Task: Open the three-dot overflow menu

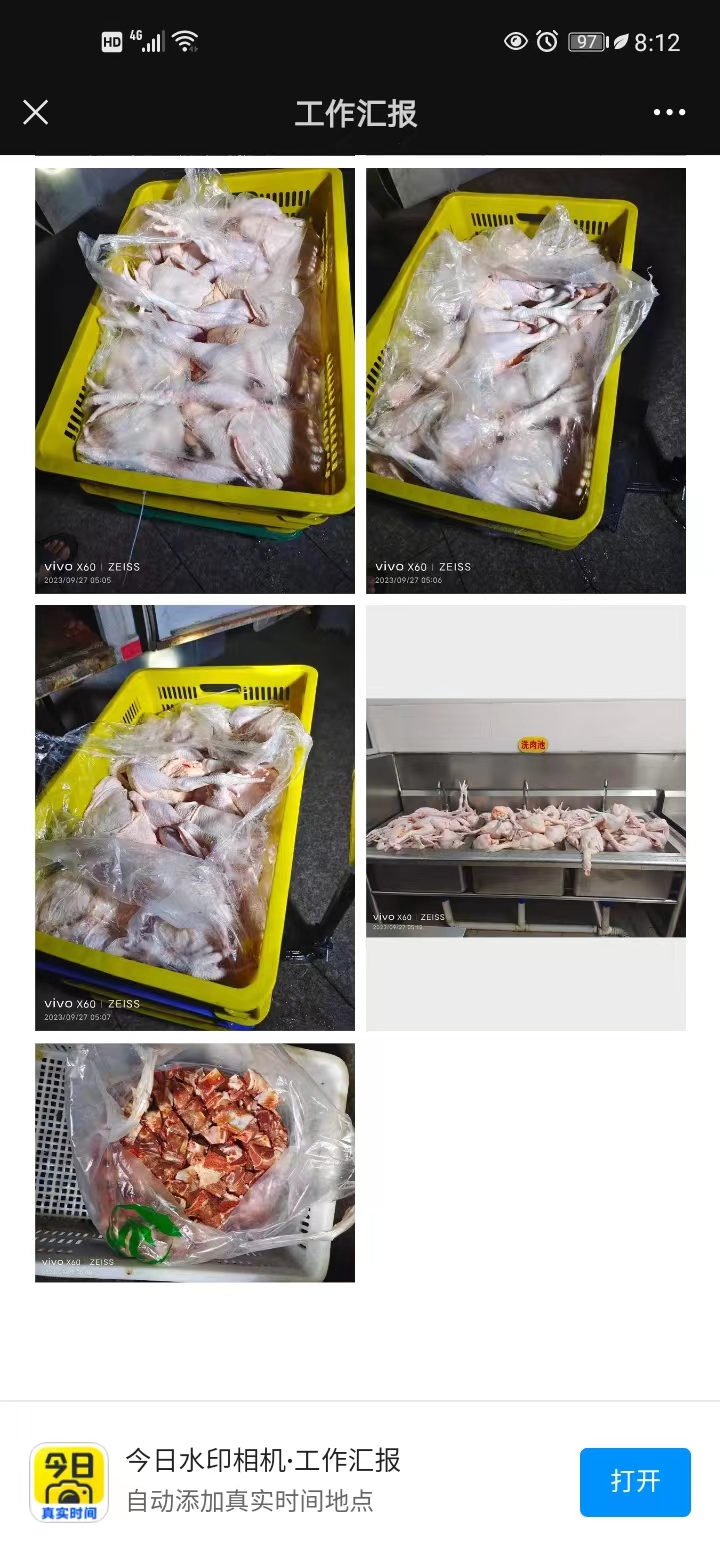Action: [669, 112]
